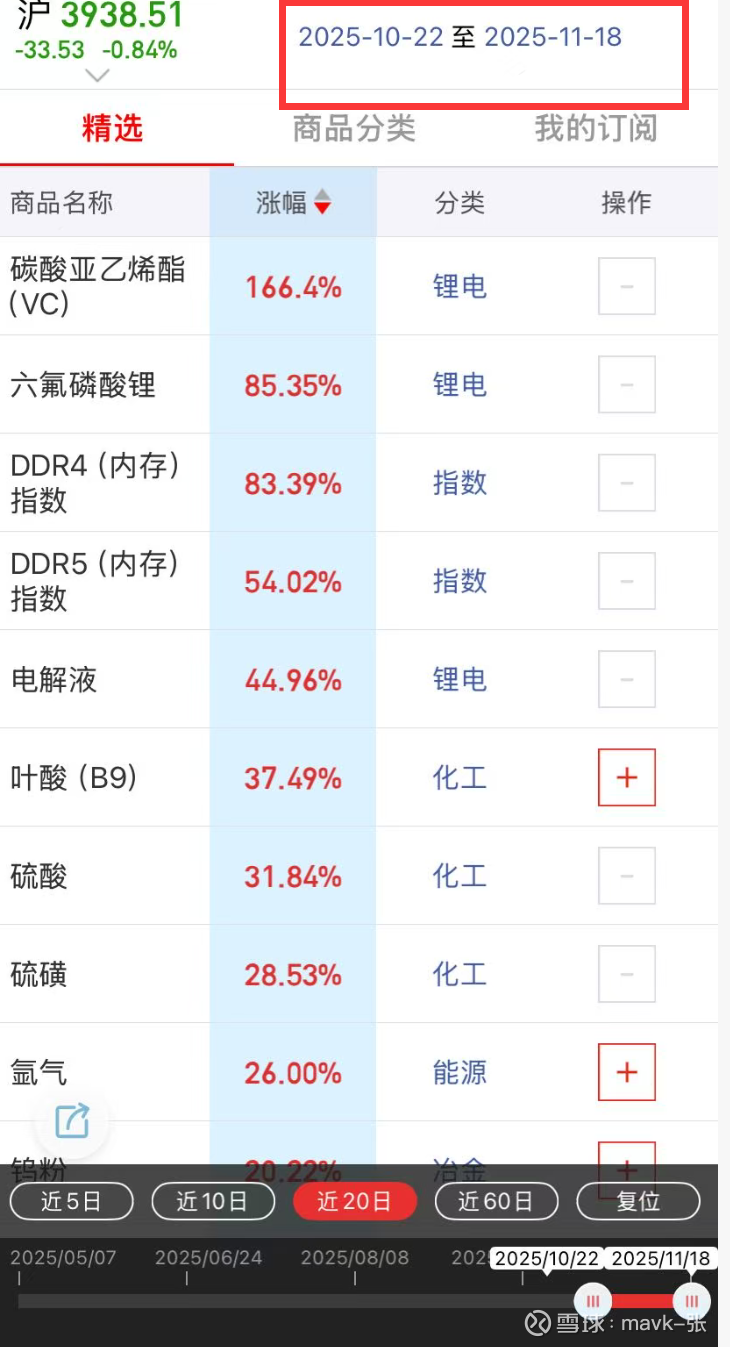Open the 我的订阅 tab
Viewport: 730px width, 1347px height.
pyautogui.click(x=596, y=128)
